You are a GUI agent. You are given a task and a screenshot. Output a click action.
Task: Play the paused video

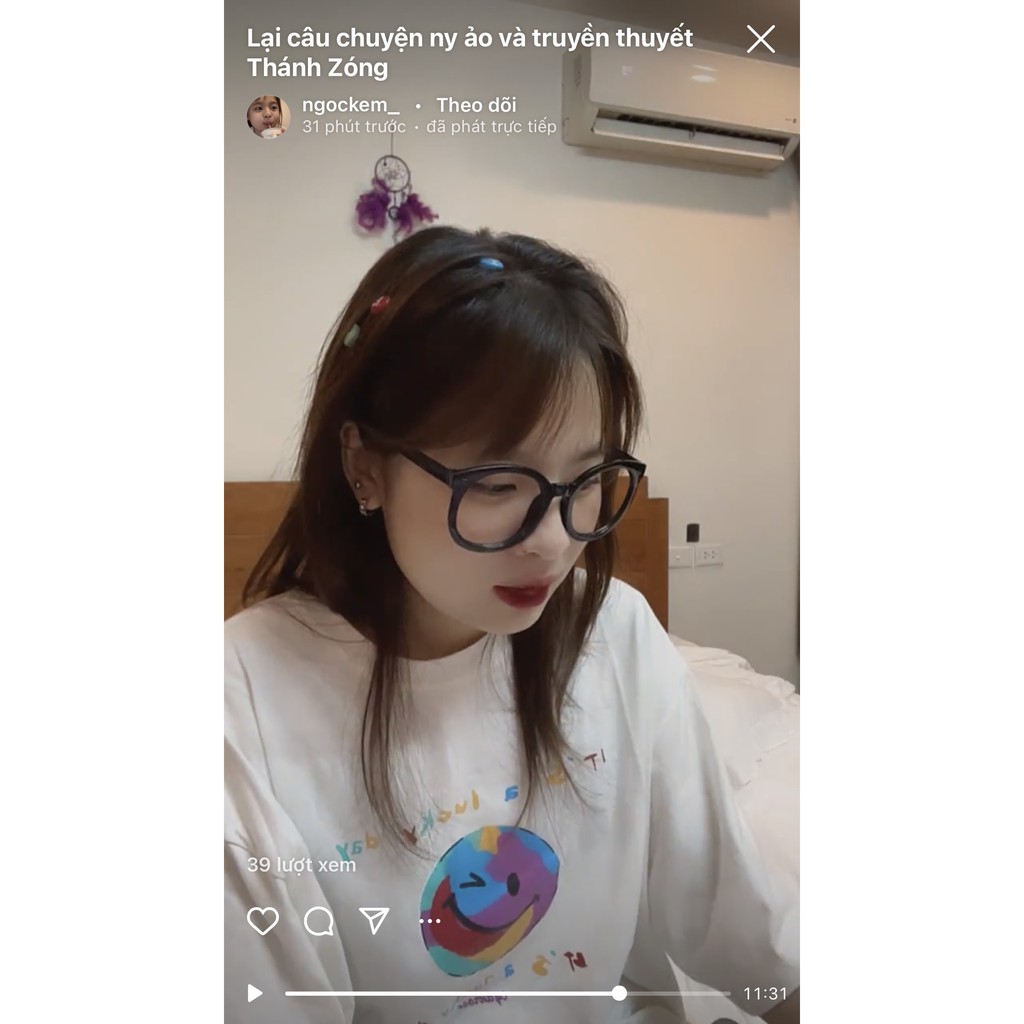255,993
